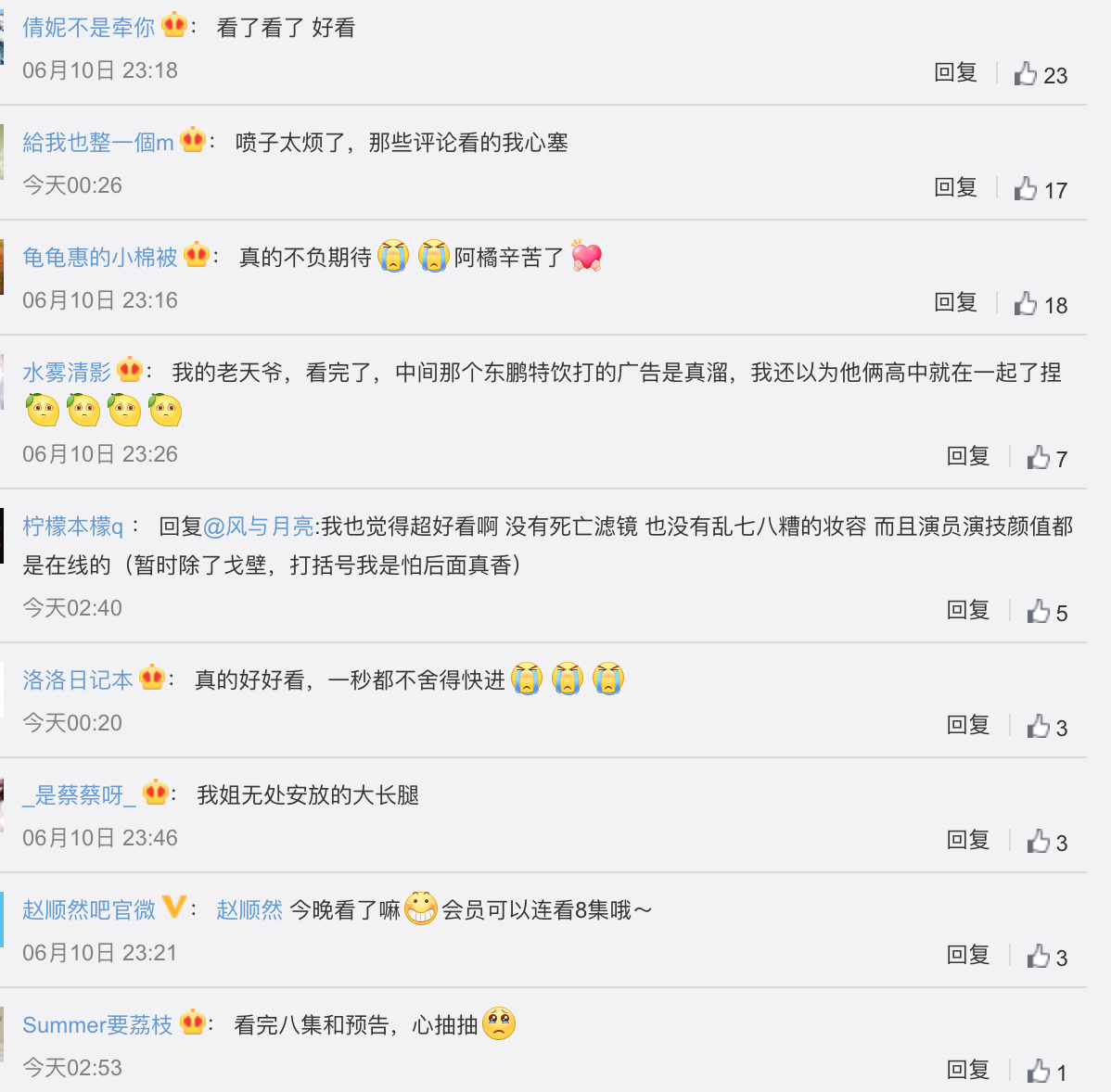Reply to 給我也整一個m's comment
Image resolution: width=1111 pixels, height=1092 pixels.
tap(955, 188)
